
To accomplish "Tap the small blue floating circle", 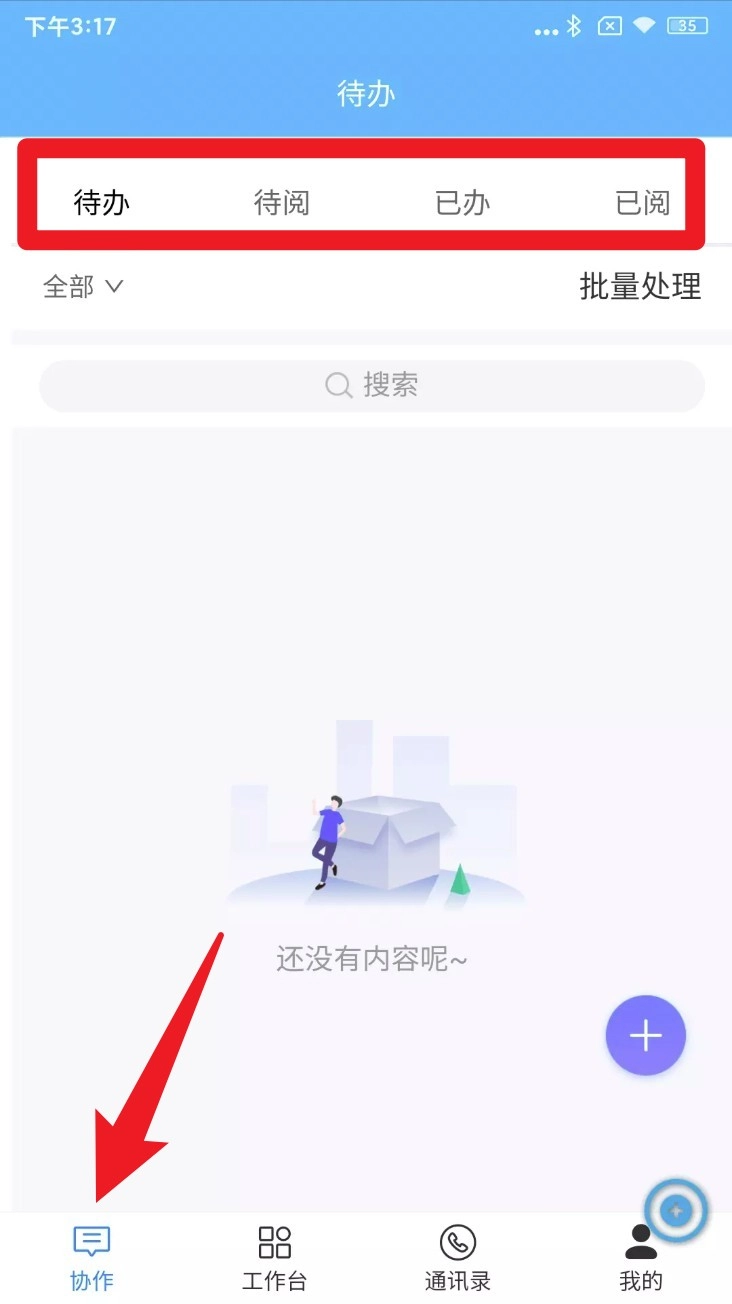I will click(x=677, y=1211).
